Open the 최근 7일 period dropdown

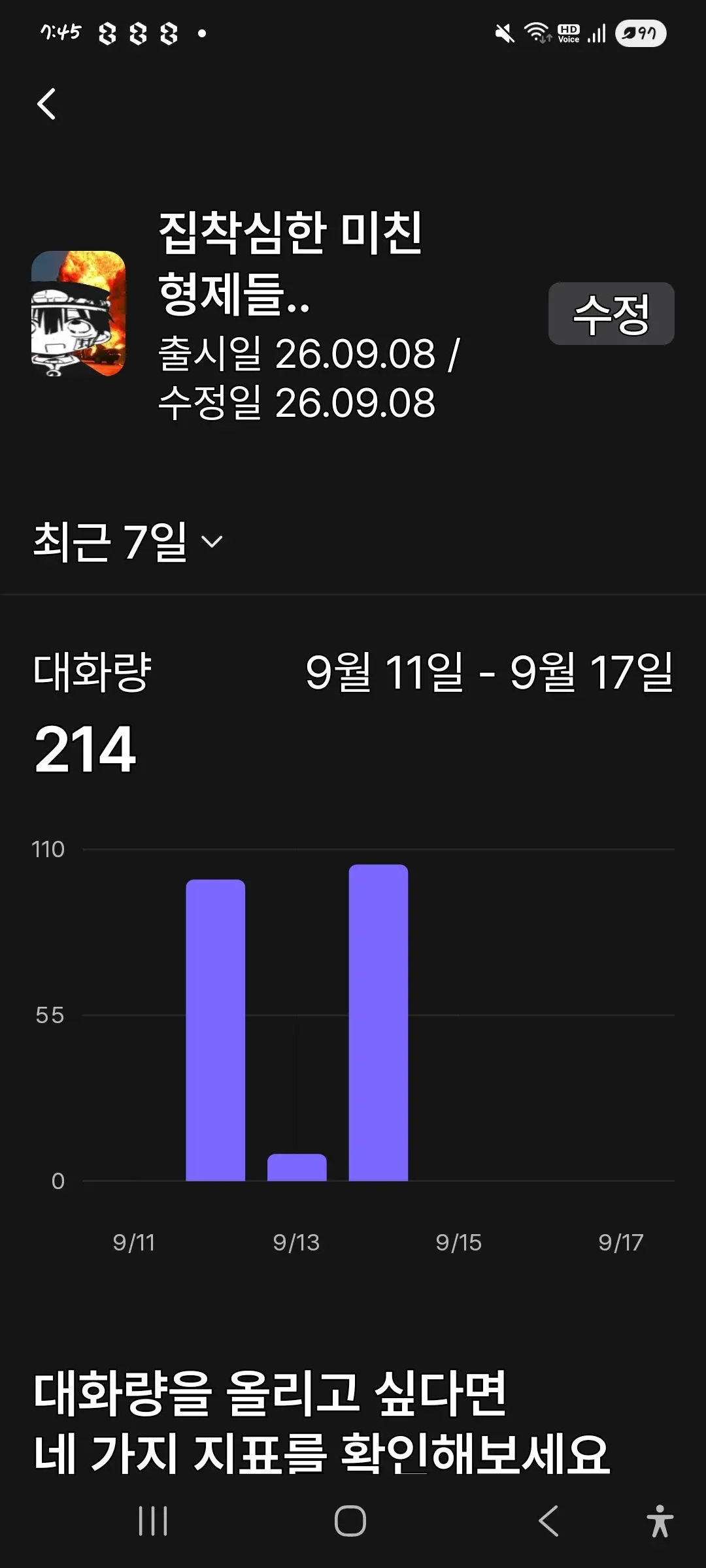128,541
